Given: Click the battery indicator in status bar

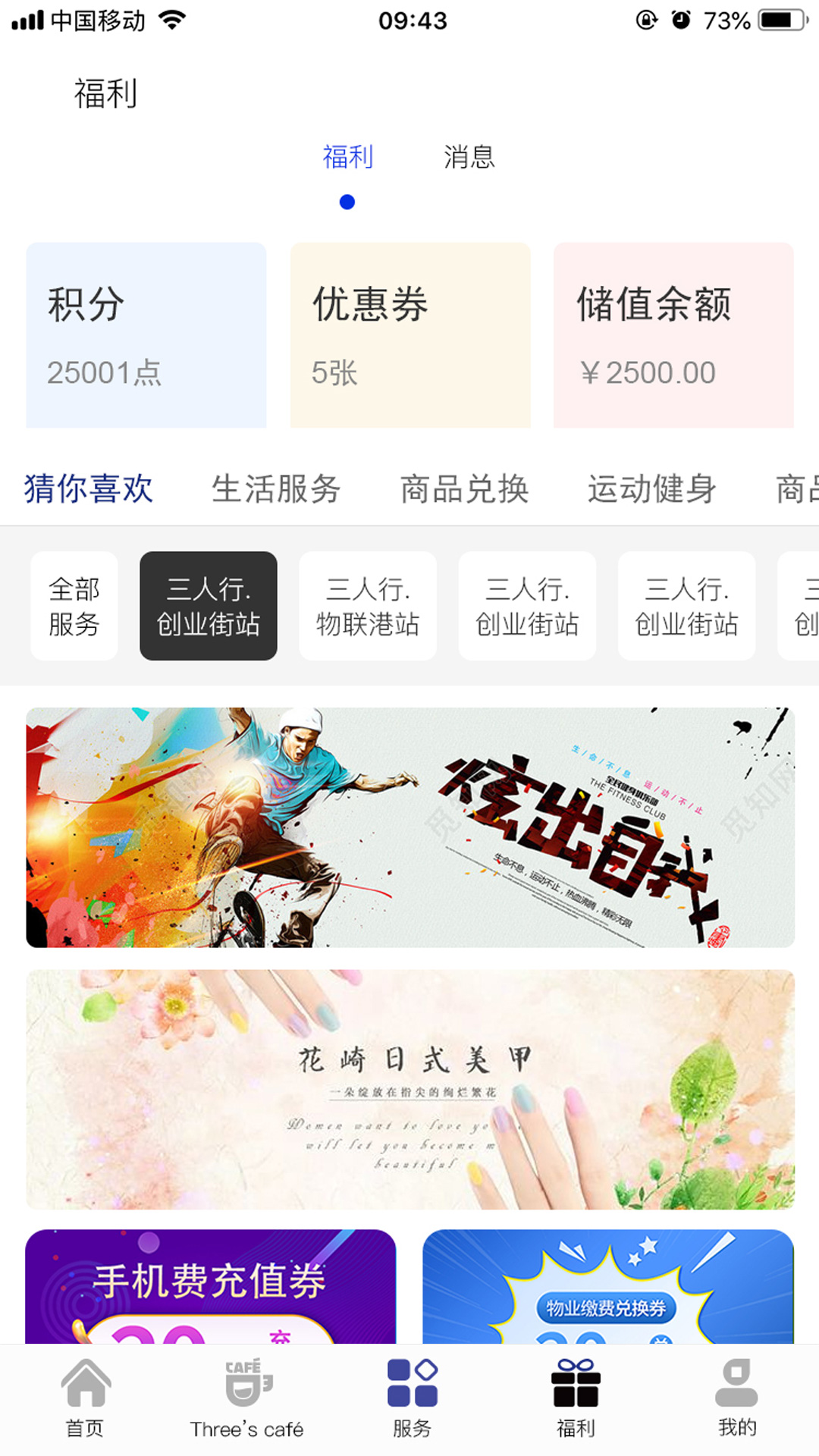Looking at the screenshot, I should pos(782,20).
